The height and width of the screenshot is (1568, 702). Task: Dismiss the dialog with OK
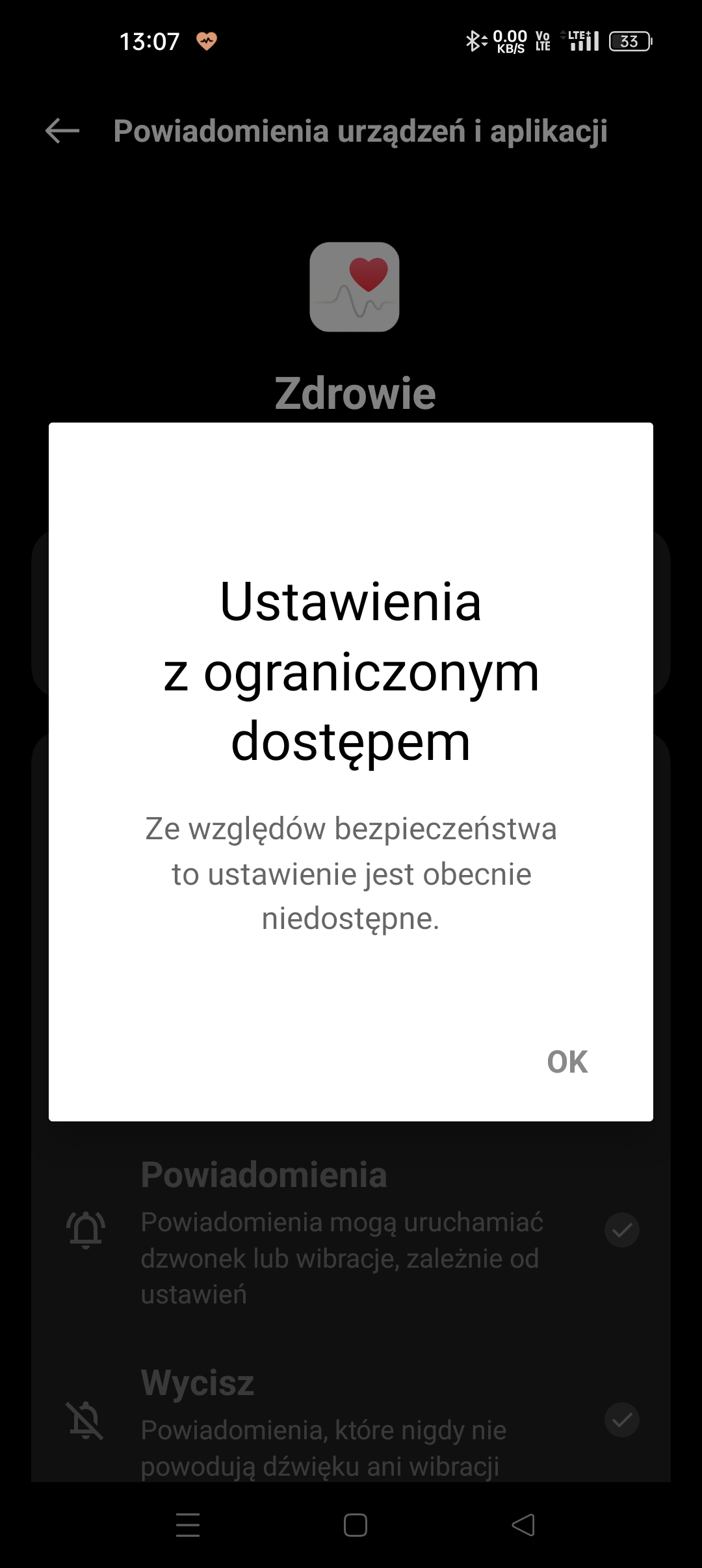pyautogui.click(x=567, y=1062)
